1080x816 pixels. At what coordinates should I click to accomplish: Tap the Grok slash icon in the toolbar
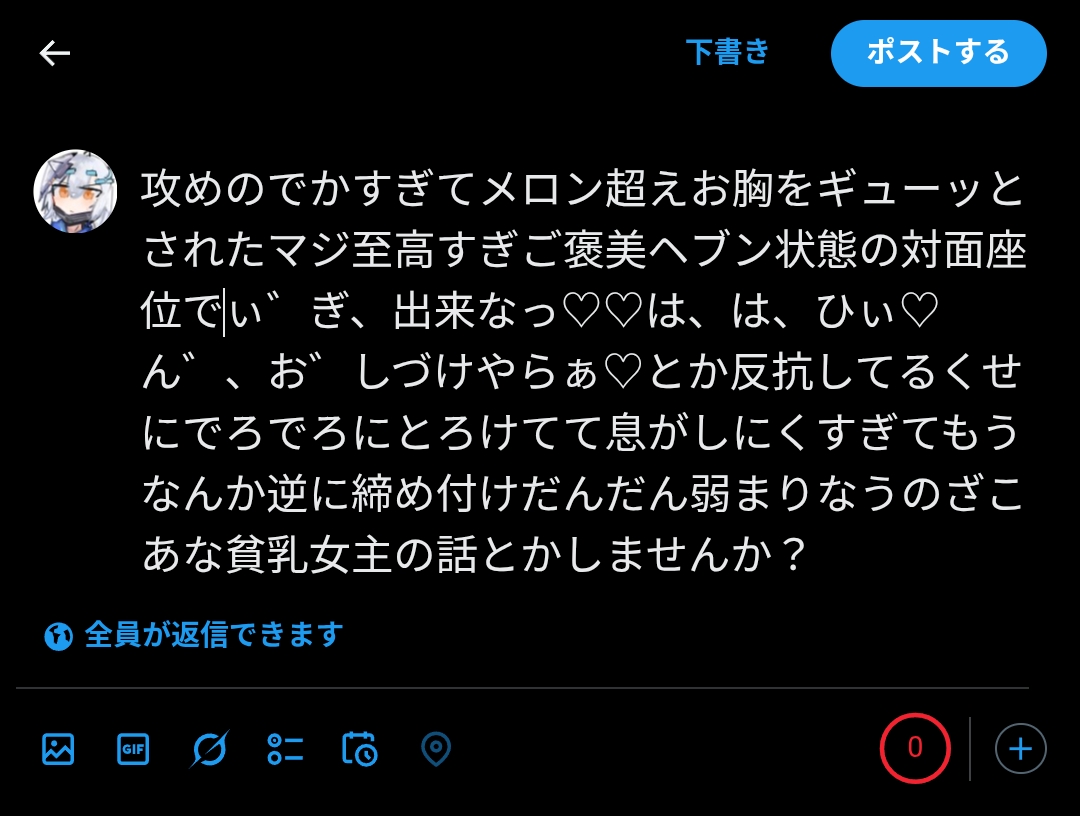[209, 748]
